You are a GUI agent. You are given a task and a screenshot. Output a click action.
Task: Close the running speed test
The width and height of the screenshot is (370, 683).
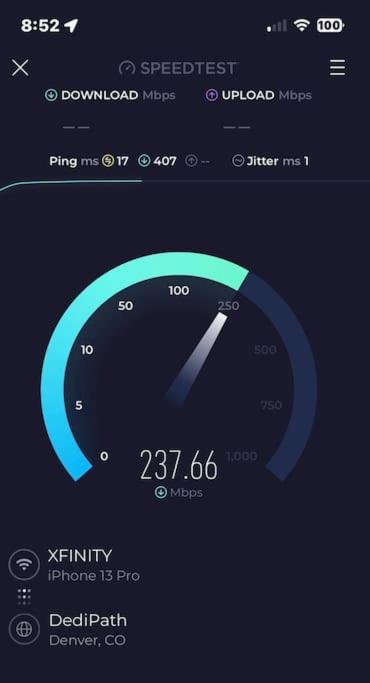click(20, 68)
